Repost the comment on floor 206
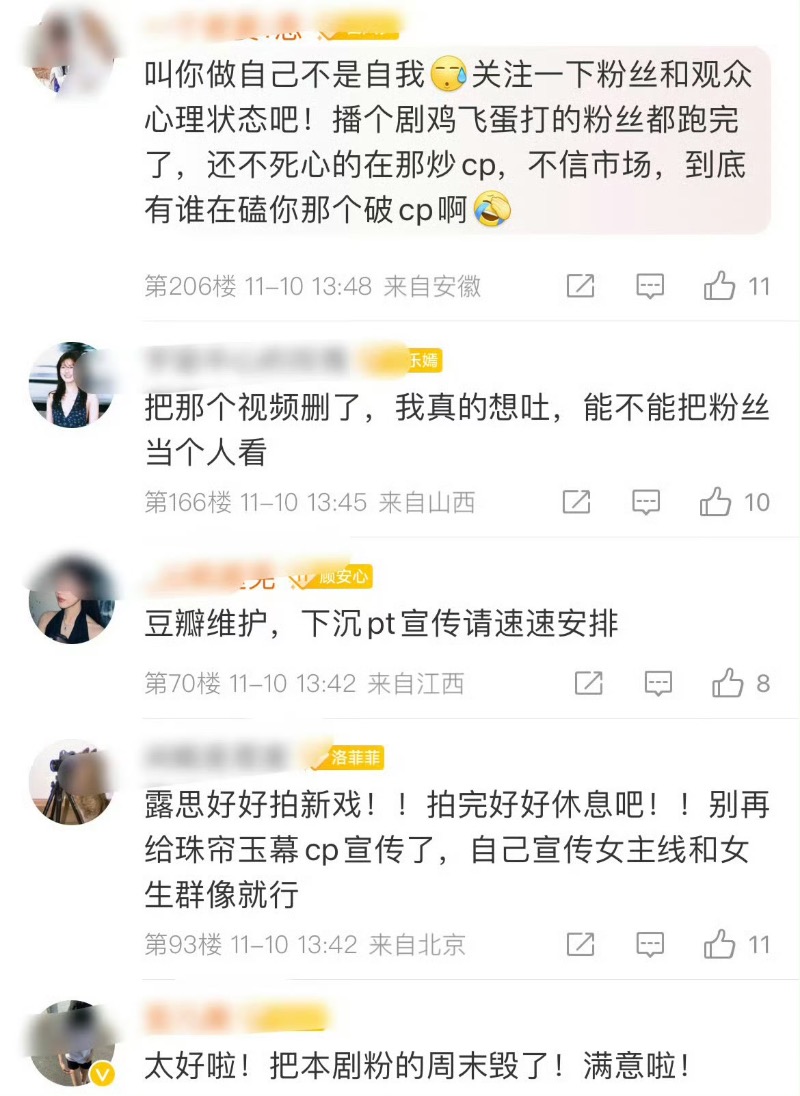Image resolution: width=800 pixels, height=1096 pixels. point(580,286)
